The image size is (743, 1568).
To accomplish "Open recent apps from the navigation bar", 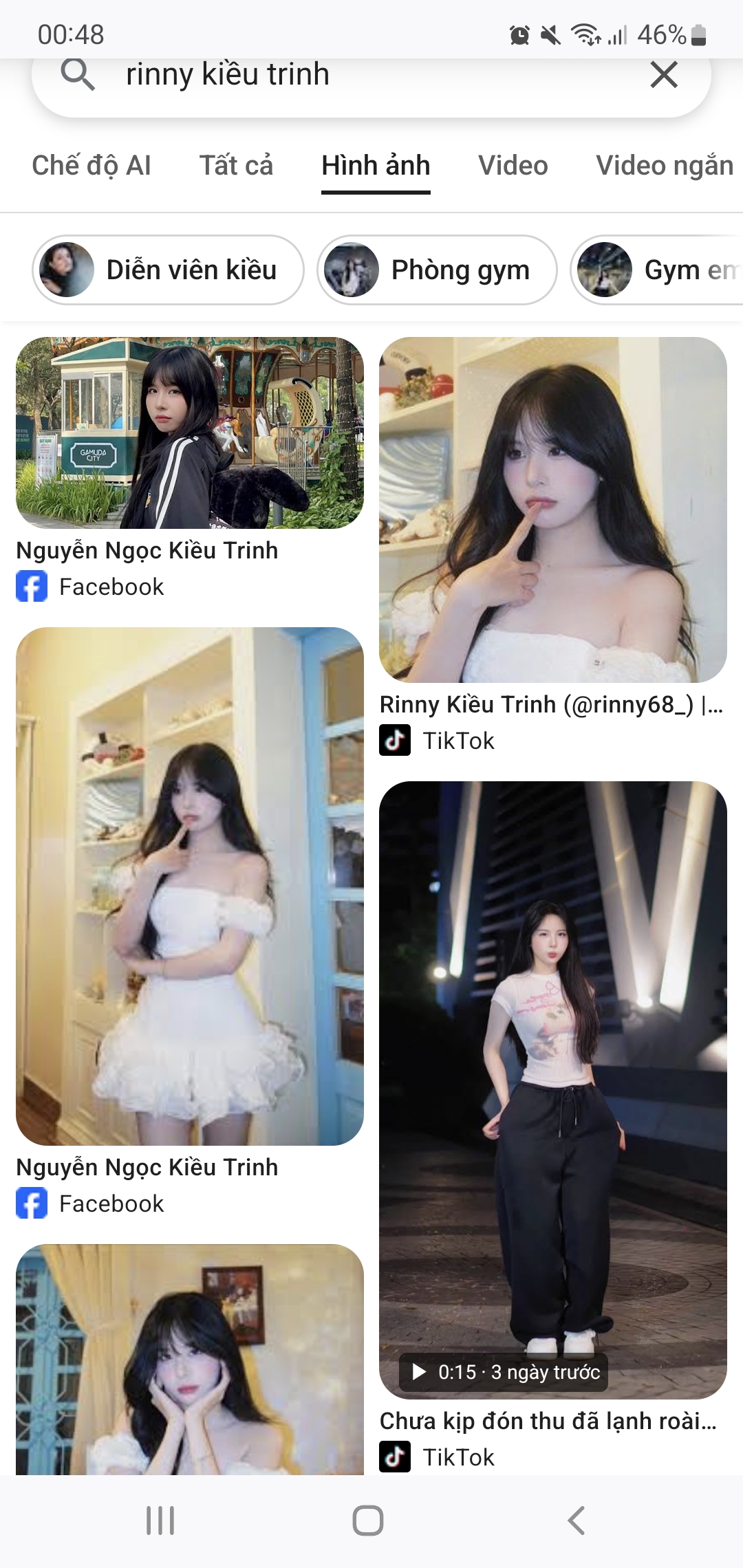I will point(160,1521).
